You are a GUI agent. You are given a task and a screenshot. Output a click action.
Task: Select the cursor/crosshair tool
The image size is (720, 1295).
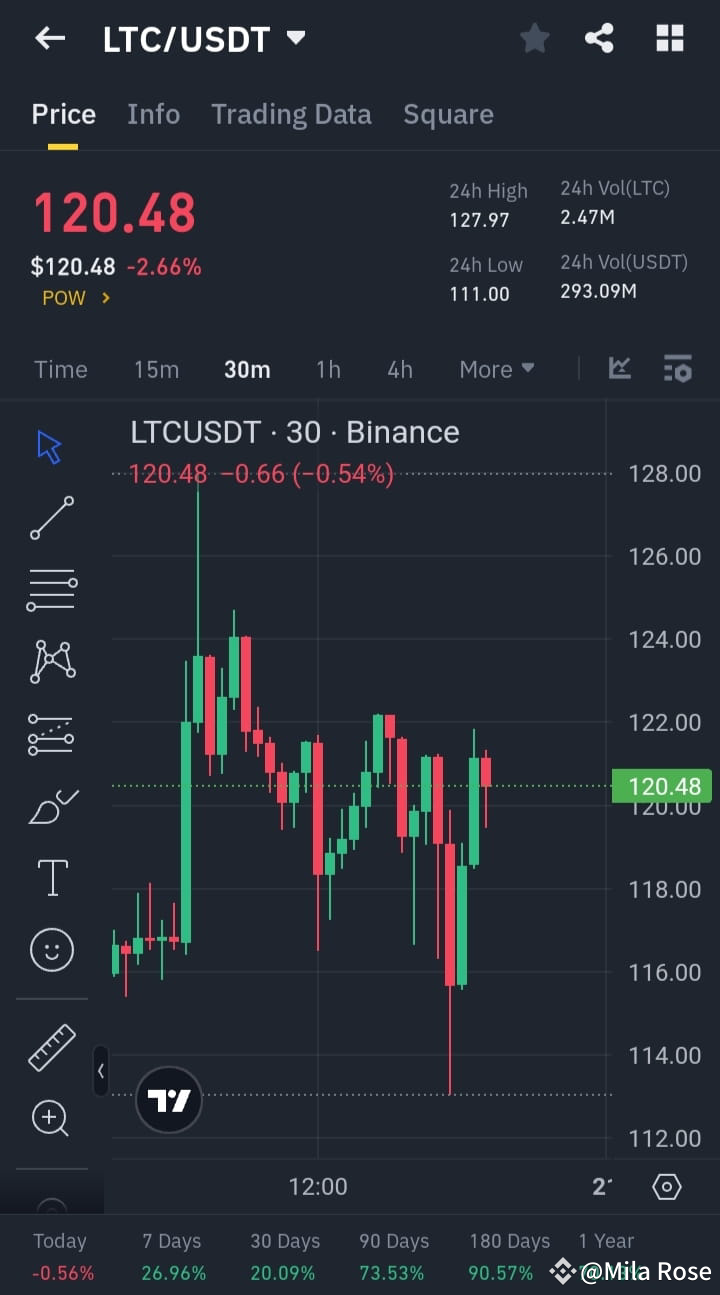[x=50, y=447]
